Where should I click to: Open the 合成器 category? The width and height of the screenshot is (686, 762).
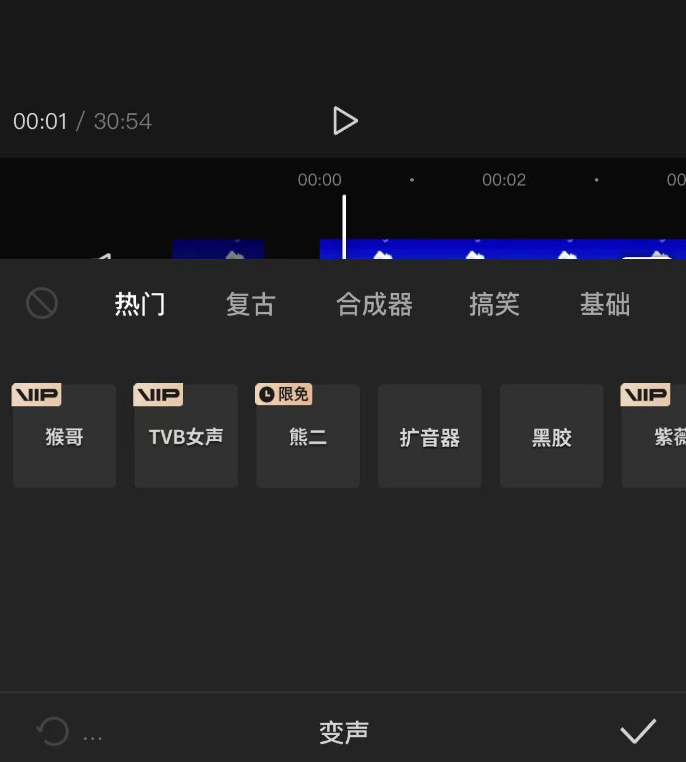[x=374, y=304]
